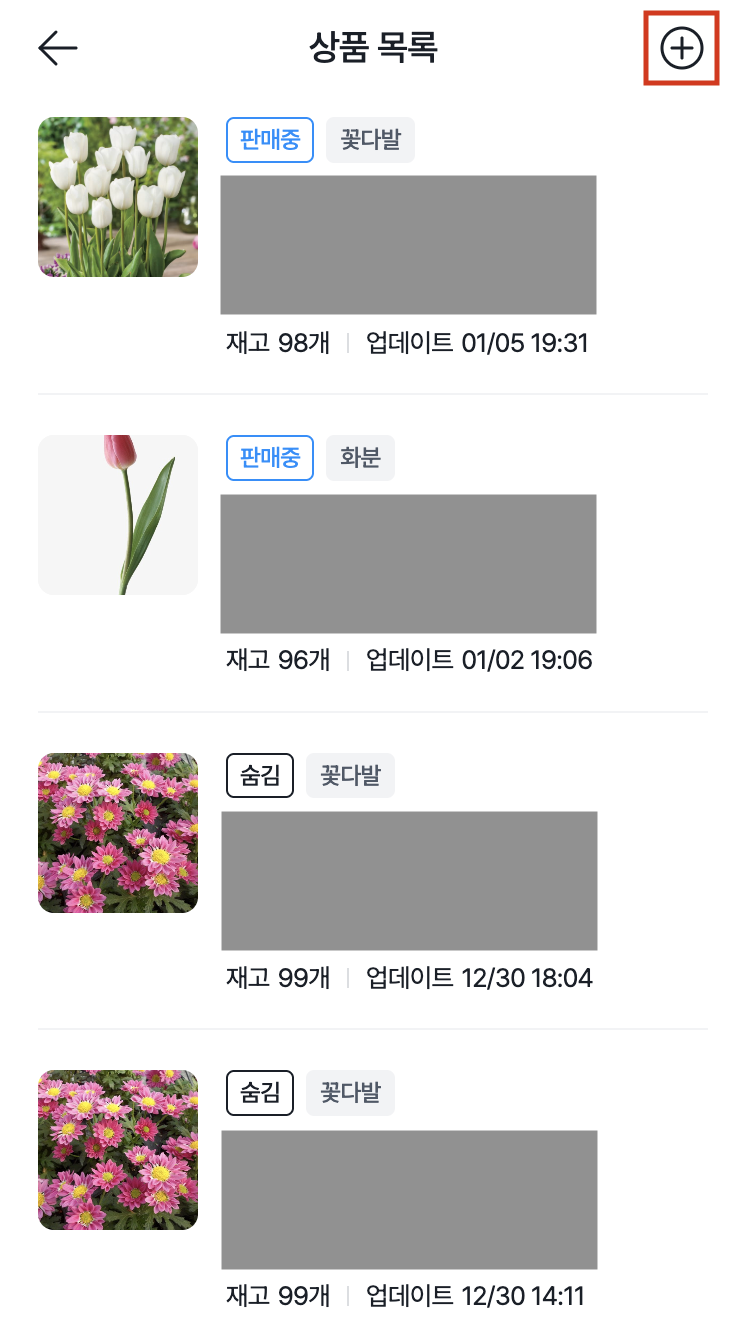Click the 숨김 label on the last product
This screenshot has width=746, height=1328.
[x=259, y=1093]
